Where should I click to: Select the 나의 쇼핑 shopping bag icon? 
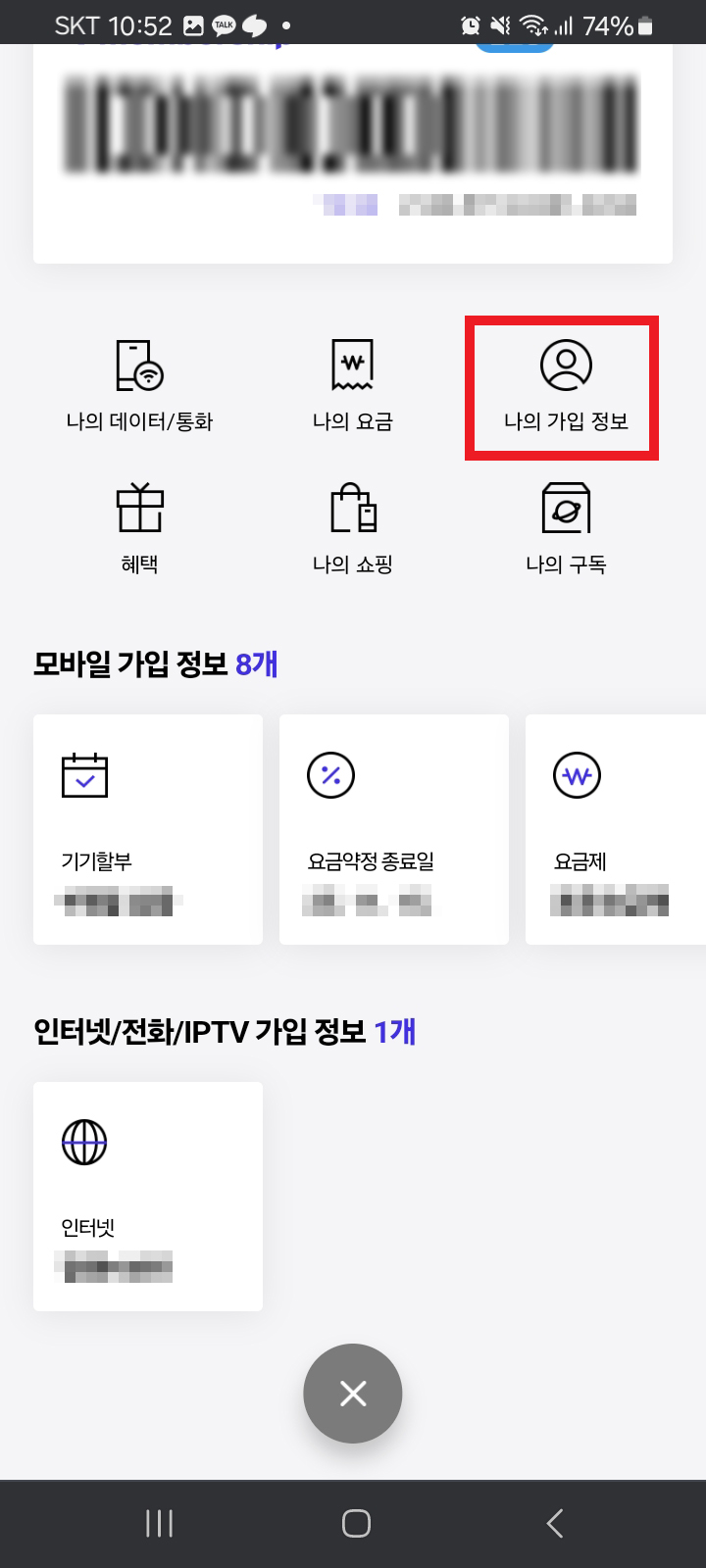pyautogui.click(x=353, y=524)
